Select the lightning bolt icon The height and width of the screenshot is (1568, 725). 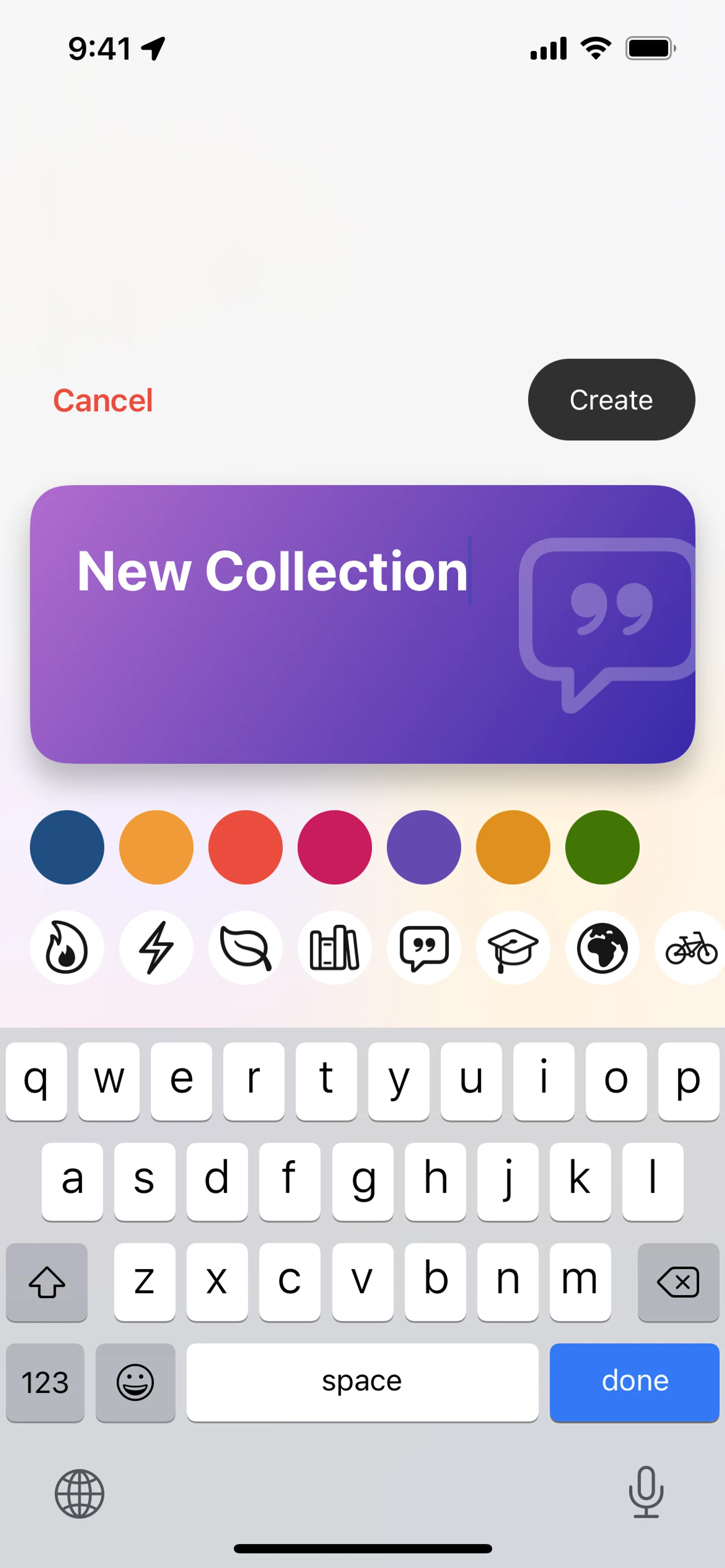click(156, 947)
